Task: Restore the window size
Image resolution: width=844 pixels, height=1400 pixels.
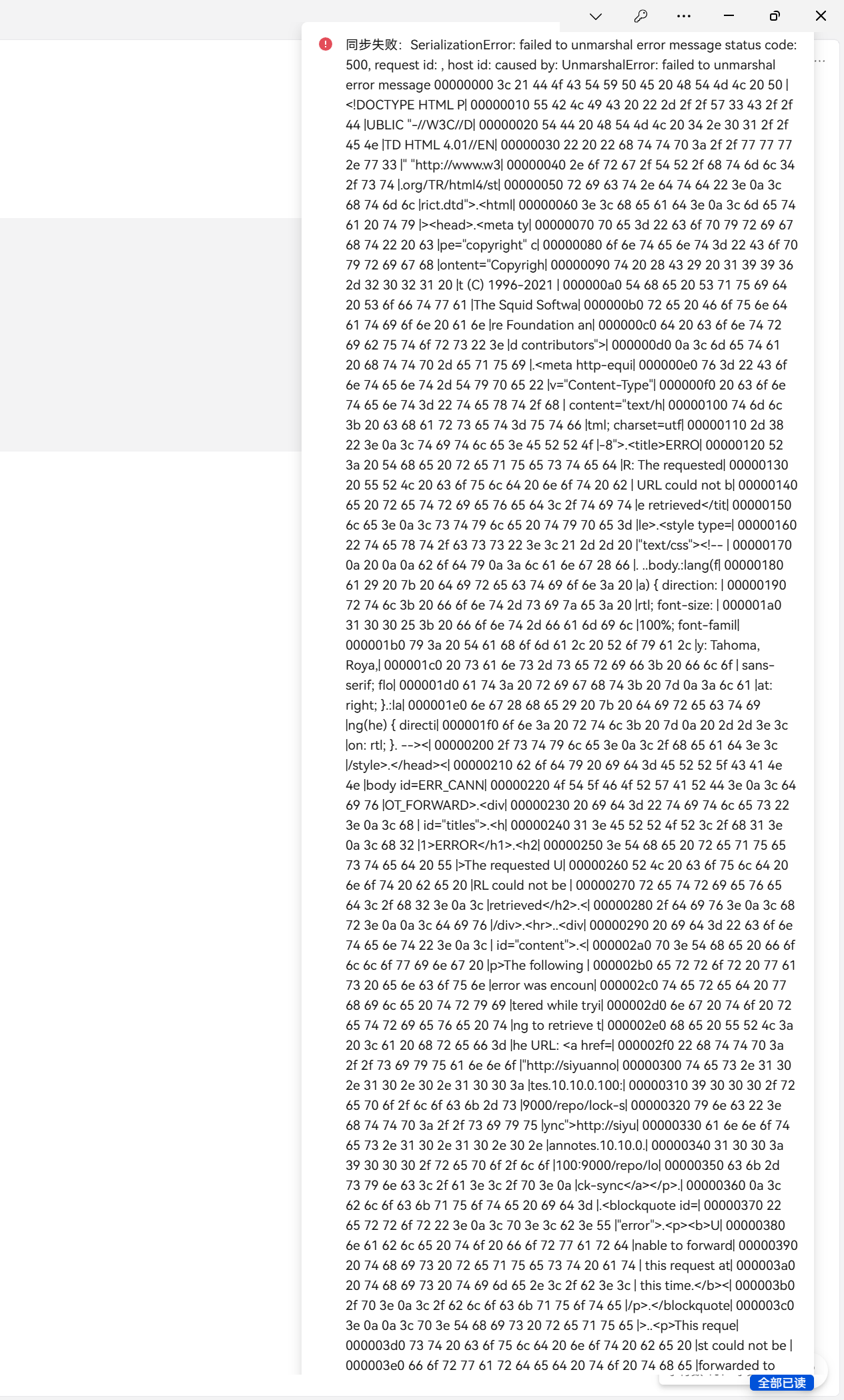Action: pyautogui.click(x=775, y=16)
